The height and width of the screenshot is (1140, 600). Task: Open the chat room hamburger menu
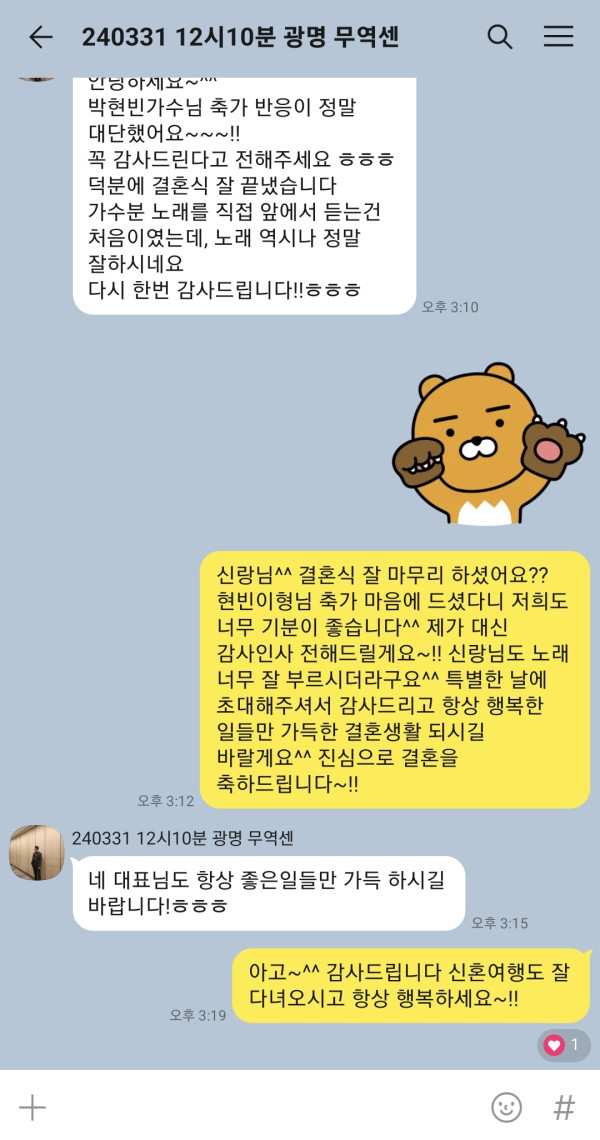click(558, 38)
